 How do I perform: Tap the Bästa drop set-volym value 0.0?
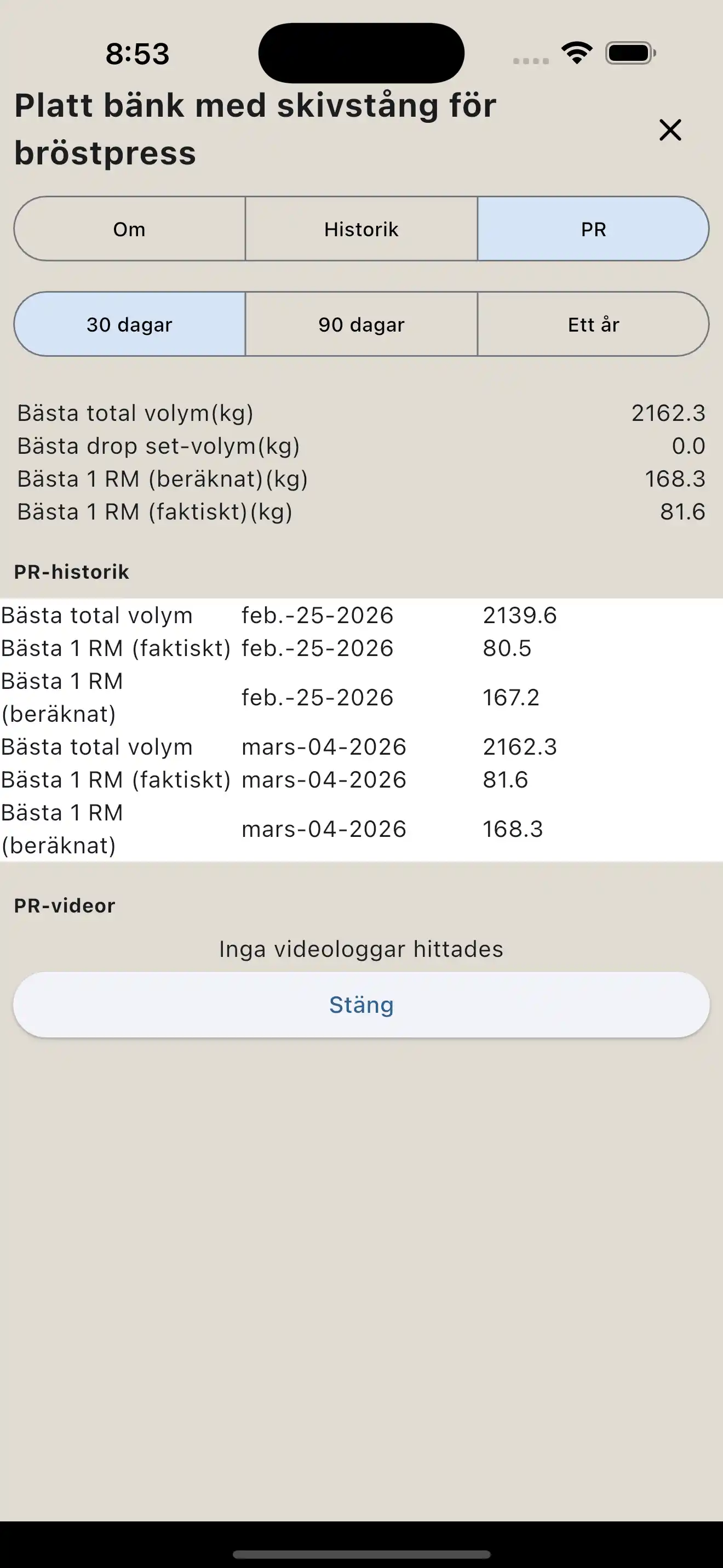687,446
